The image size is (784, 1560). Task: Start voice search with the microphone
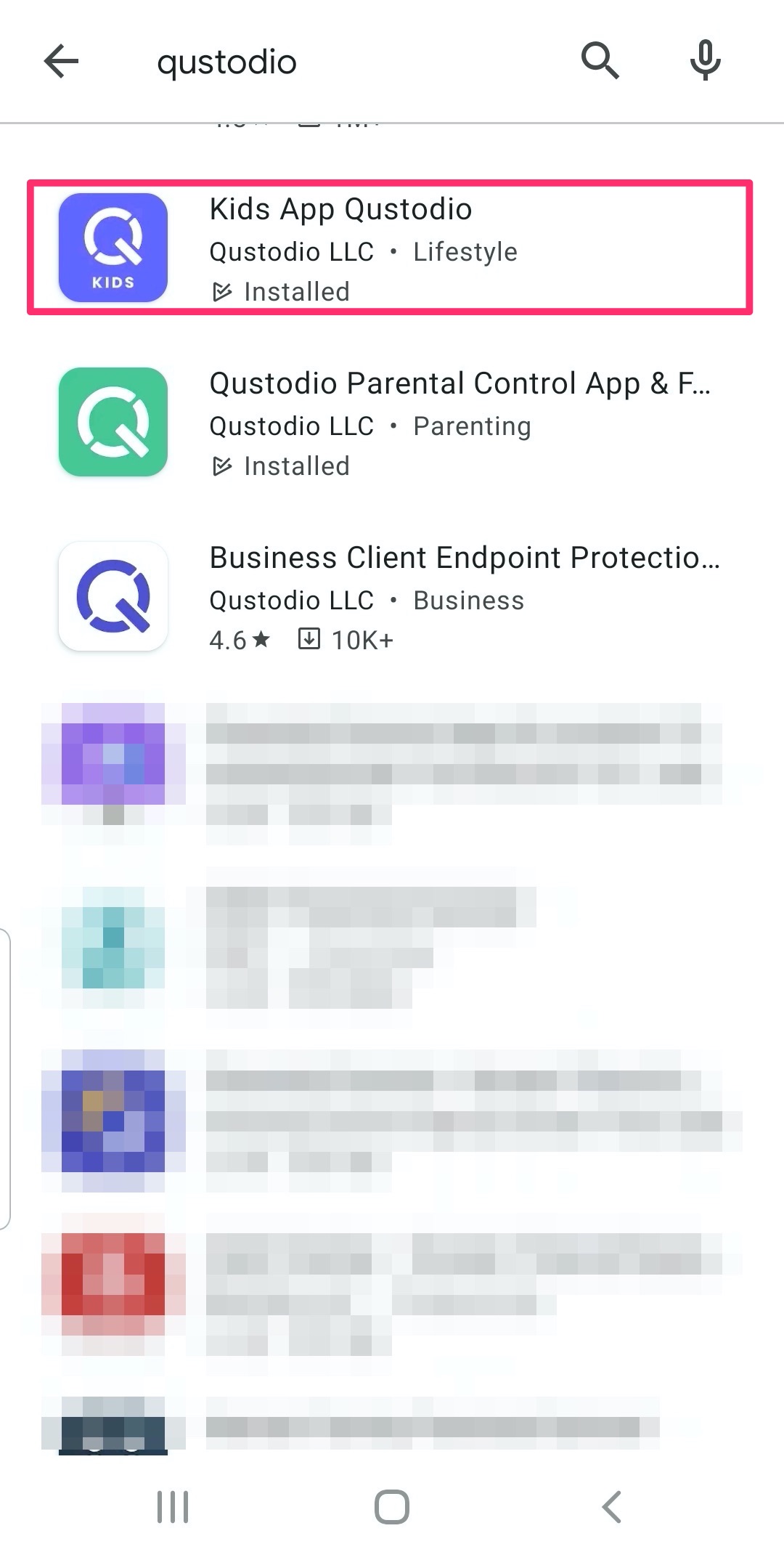pos(705,60)
